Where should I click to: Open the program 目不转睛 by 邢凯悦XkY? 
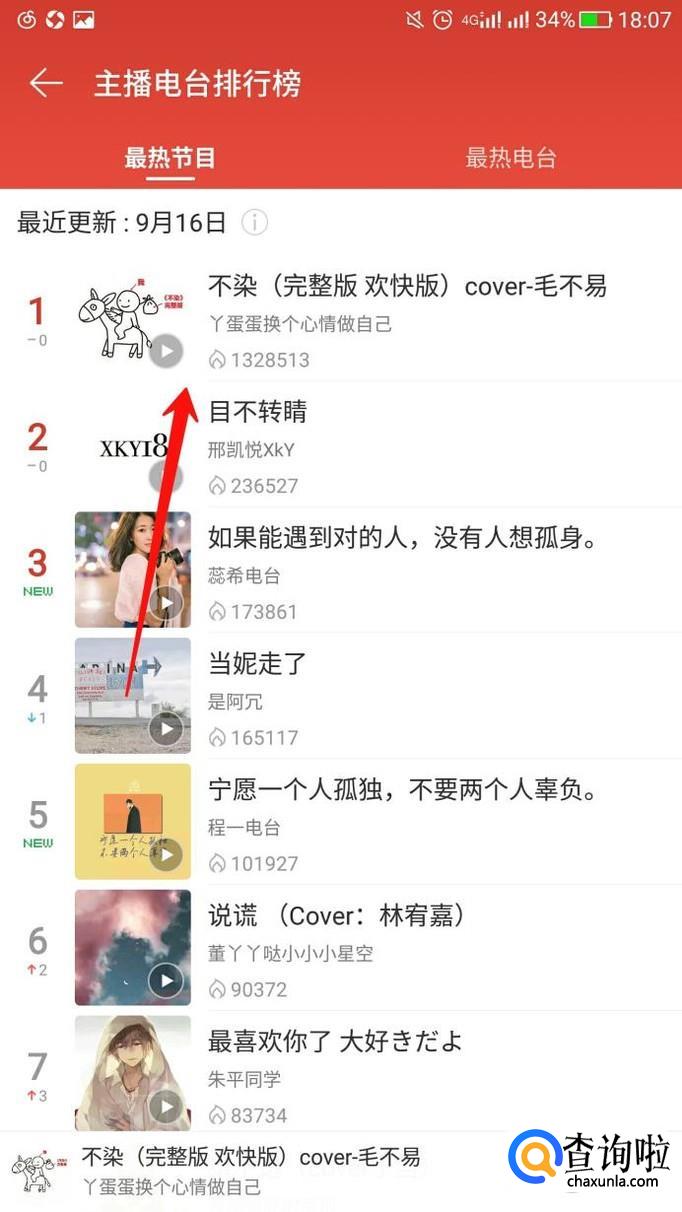coord(341,444)
